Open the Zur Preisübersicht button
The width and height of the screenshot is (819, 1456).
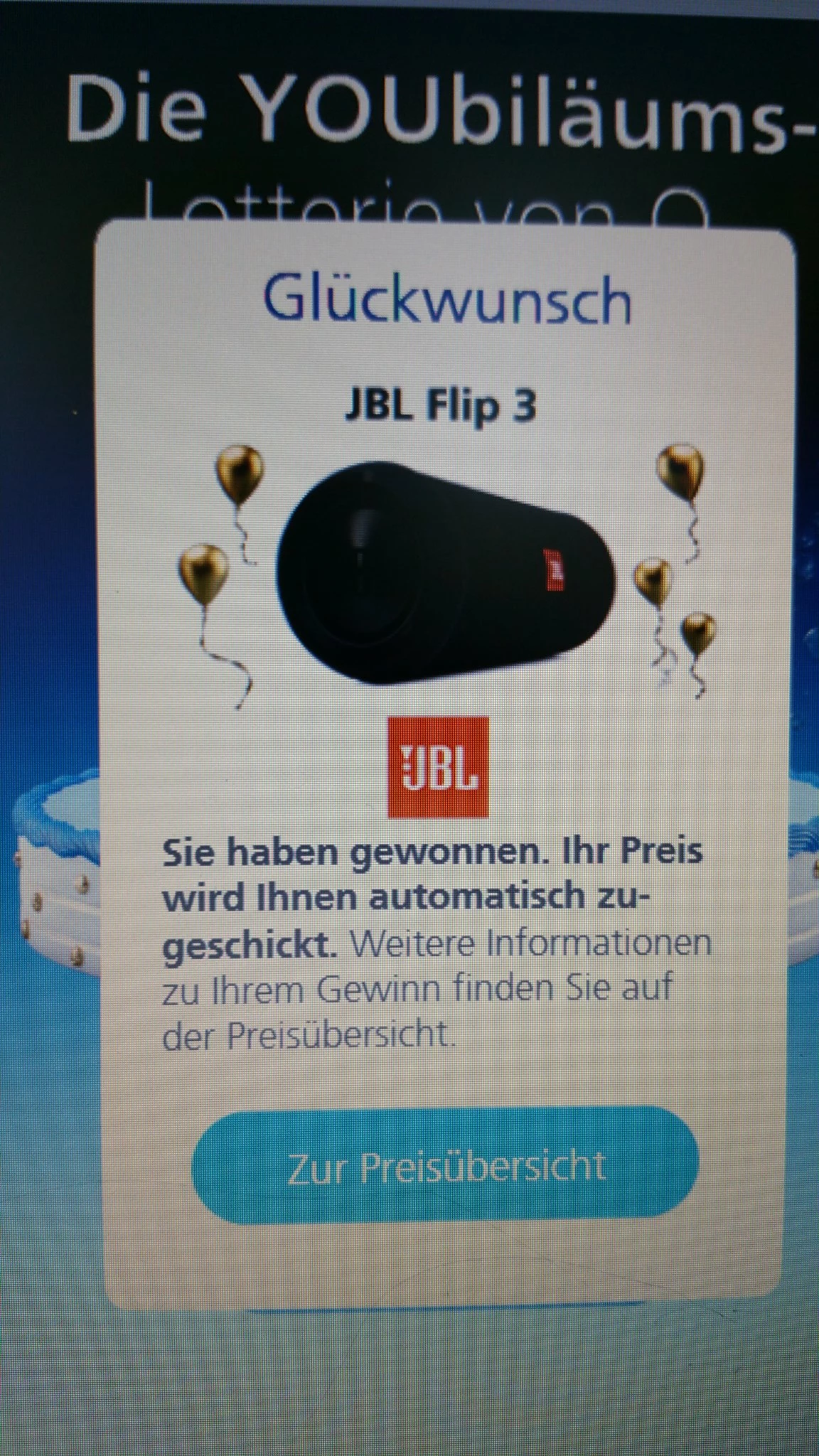coord(445,1167)
